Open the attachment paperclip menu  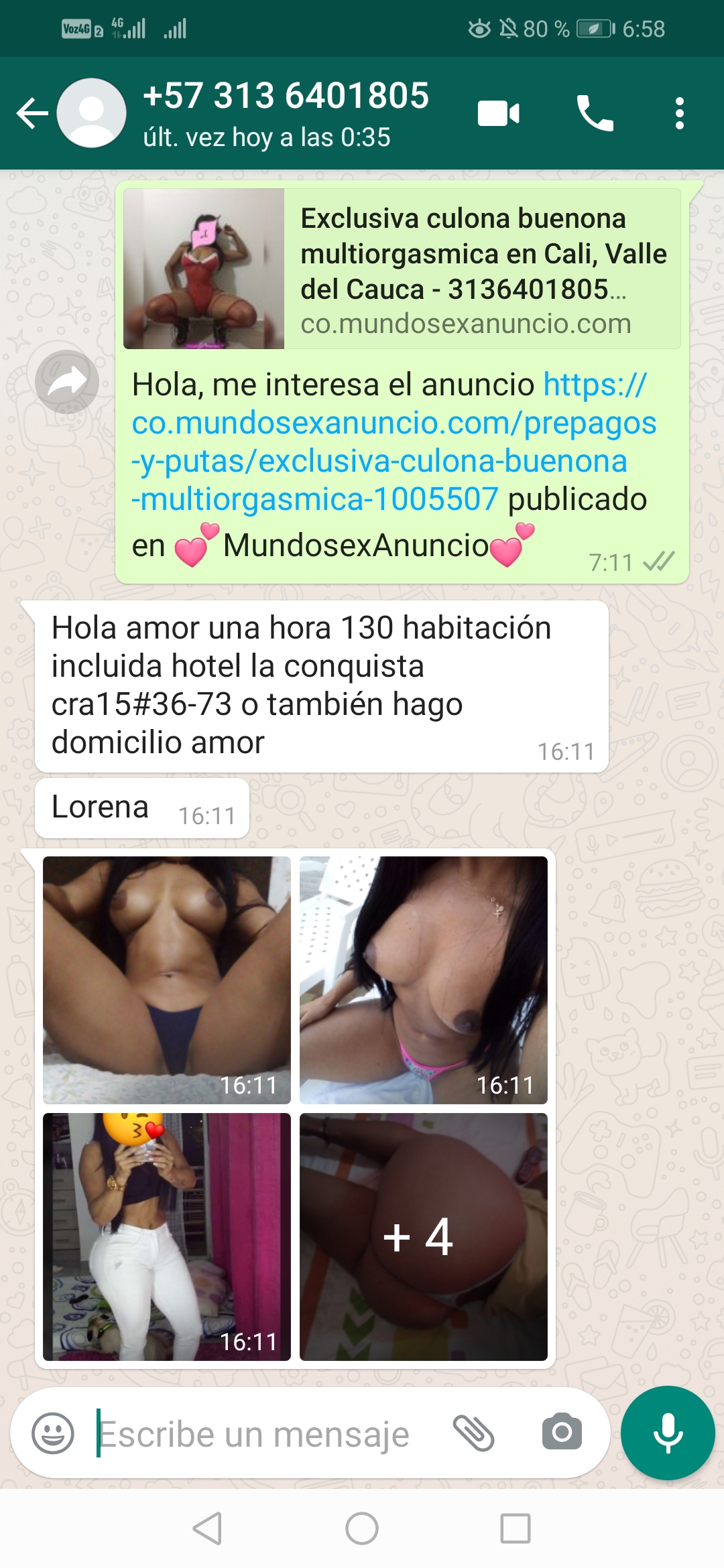coord(473,1433)
